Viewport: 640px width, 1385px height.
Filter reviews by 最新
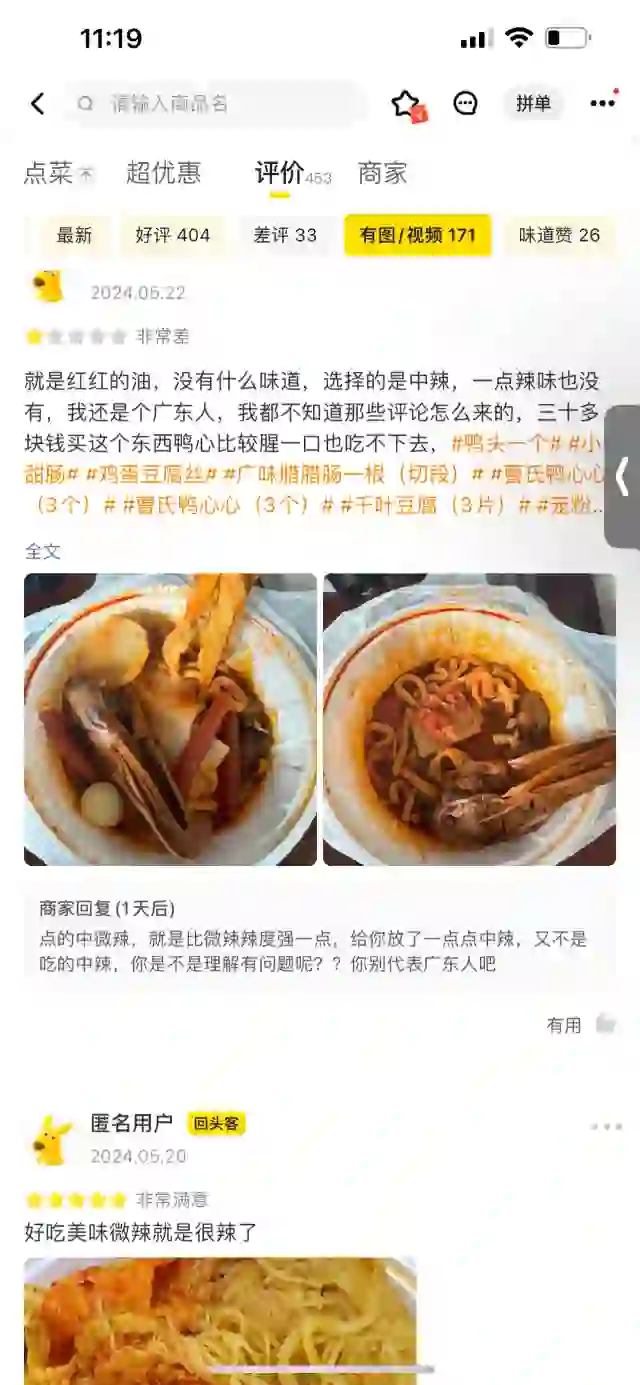[x=74, y=235]
